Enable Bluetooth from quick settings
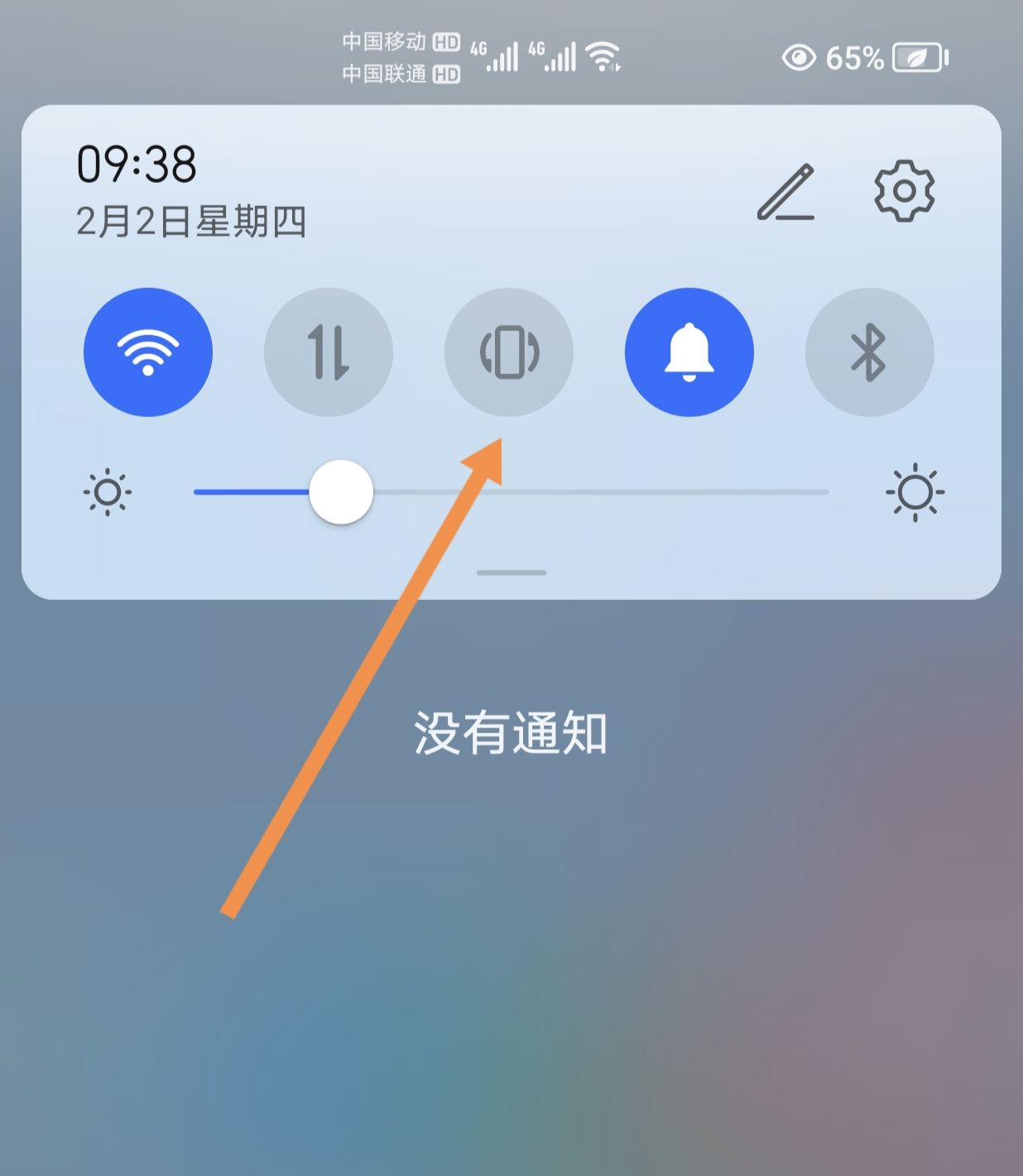This screenshot has height=1176, width=1023. coord(869,352)
